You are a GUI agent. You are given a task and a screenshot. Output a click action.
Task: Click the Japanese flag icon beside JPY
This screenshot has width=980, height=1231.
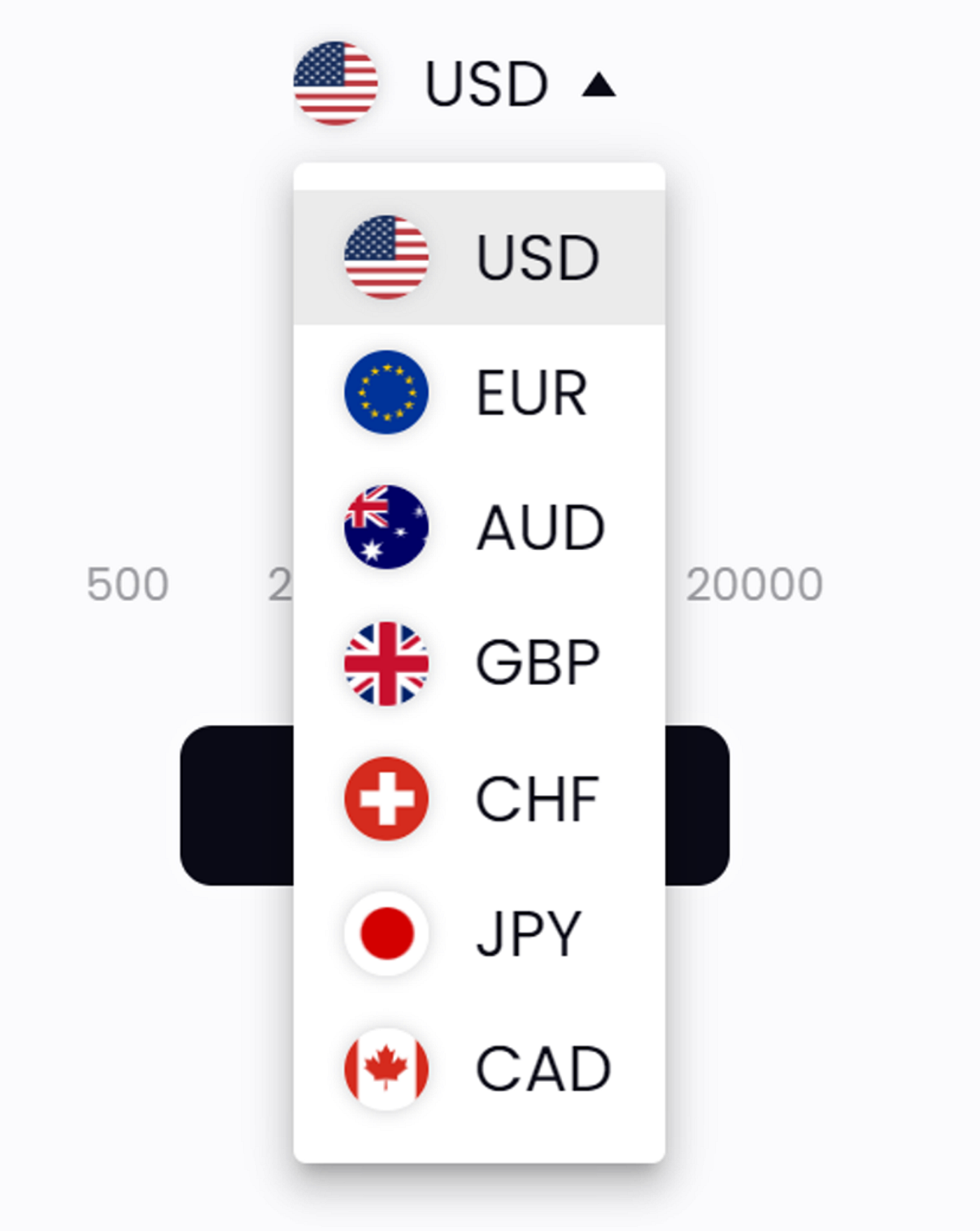(x=387, y=933)
